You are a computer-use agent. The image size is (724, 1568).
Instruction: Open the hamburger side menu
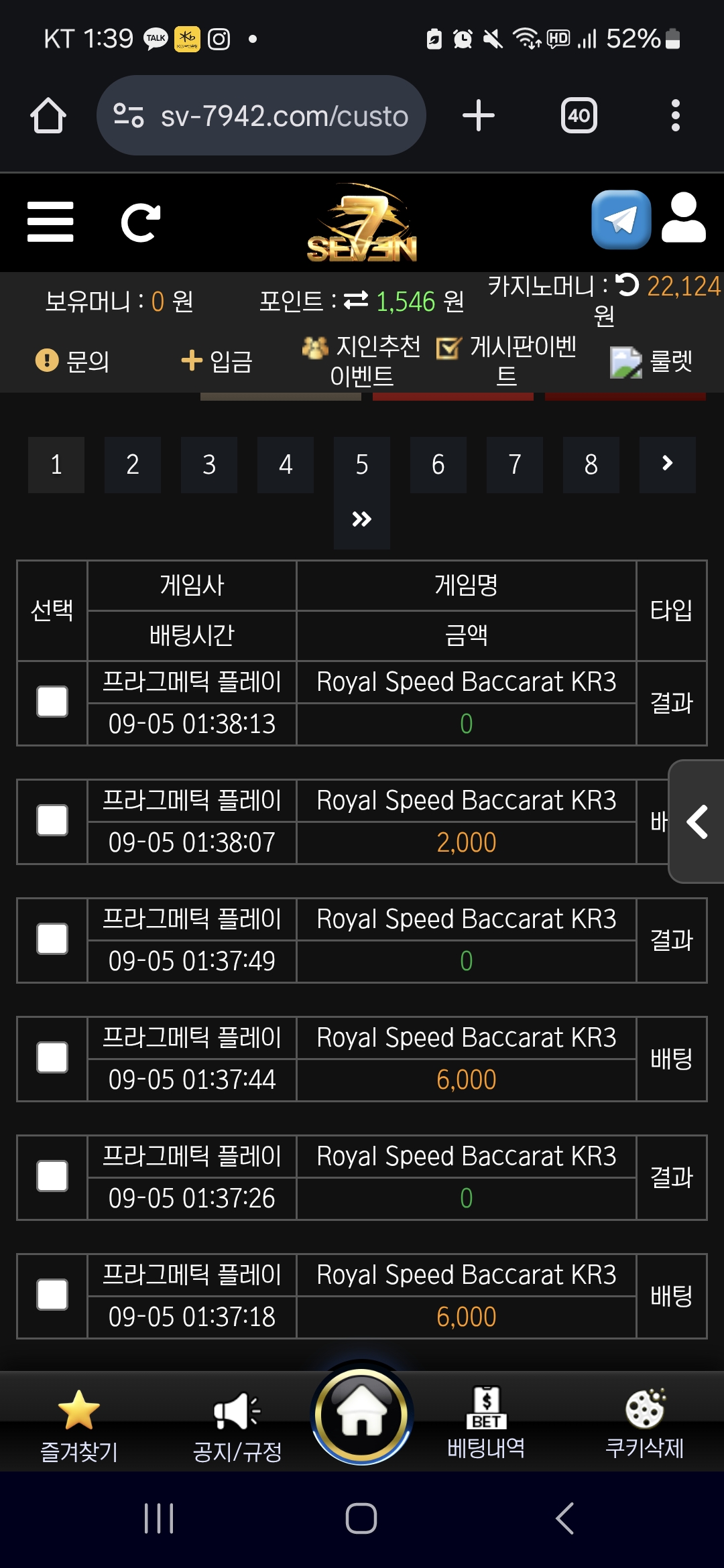(x=50, y=222)
